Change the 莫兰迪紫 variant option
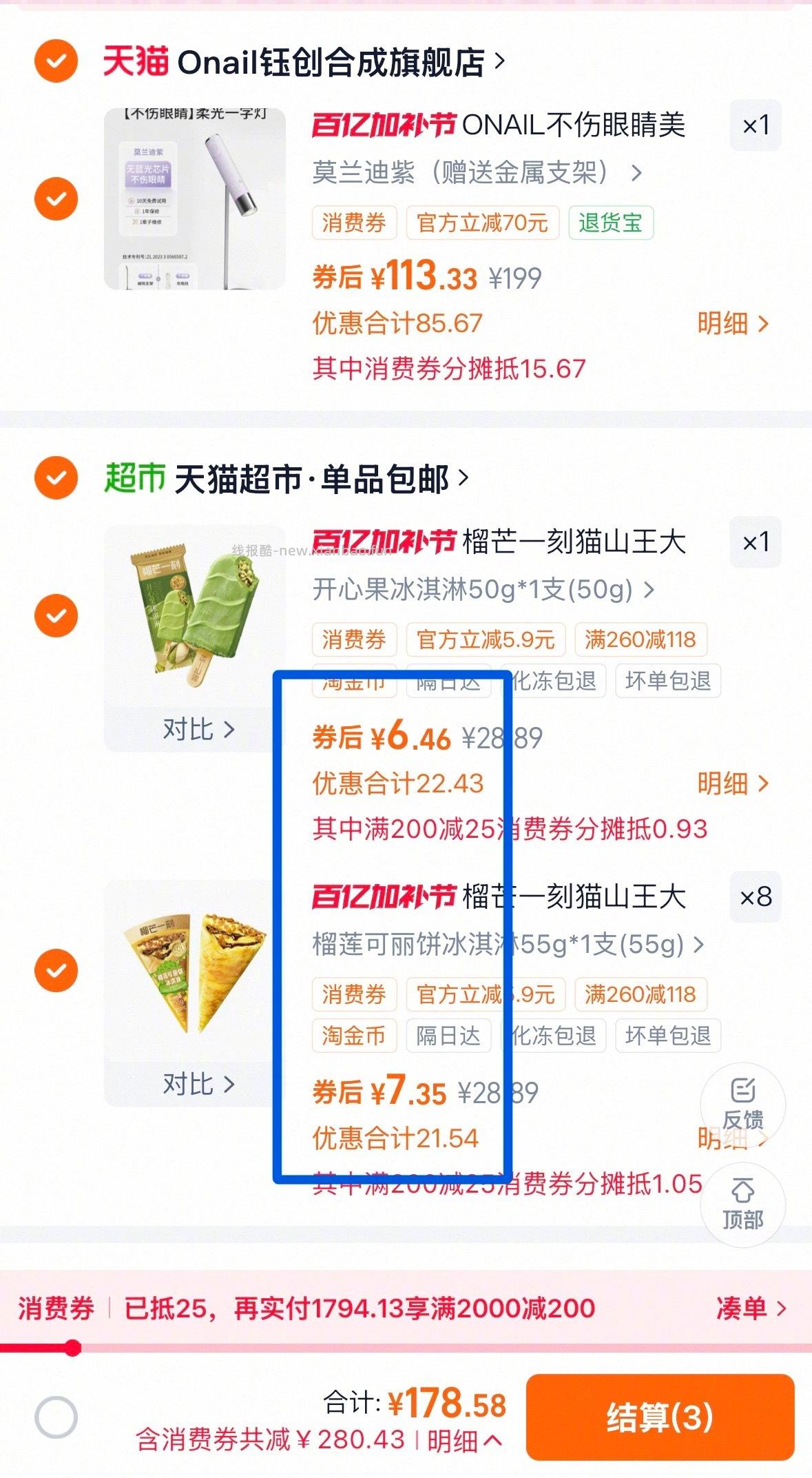Viewport: 812px width, 1478px height. click(x=477, y=173)
